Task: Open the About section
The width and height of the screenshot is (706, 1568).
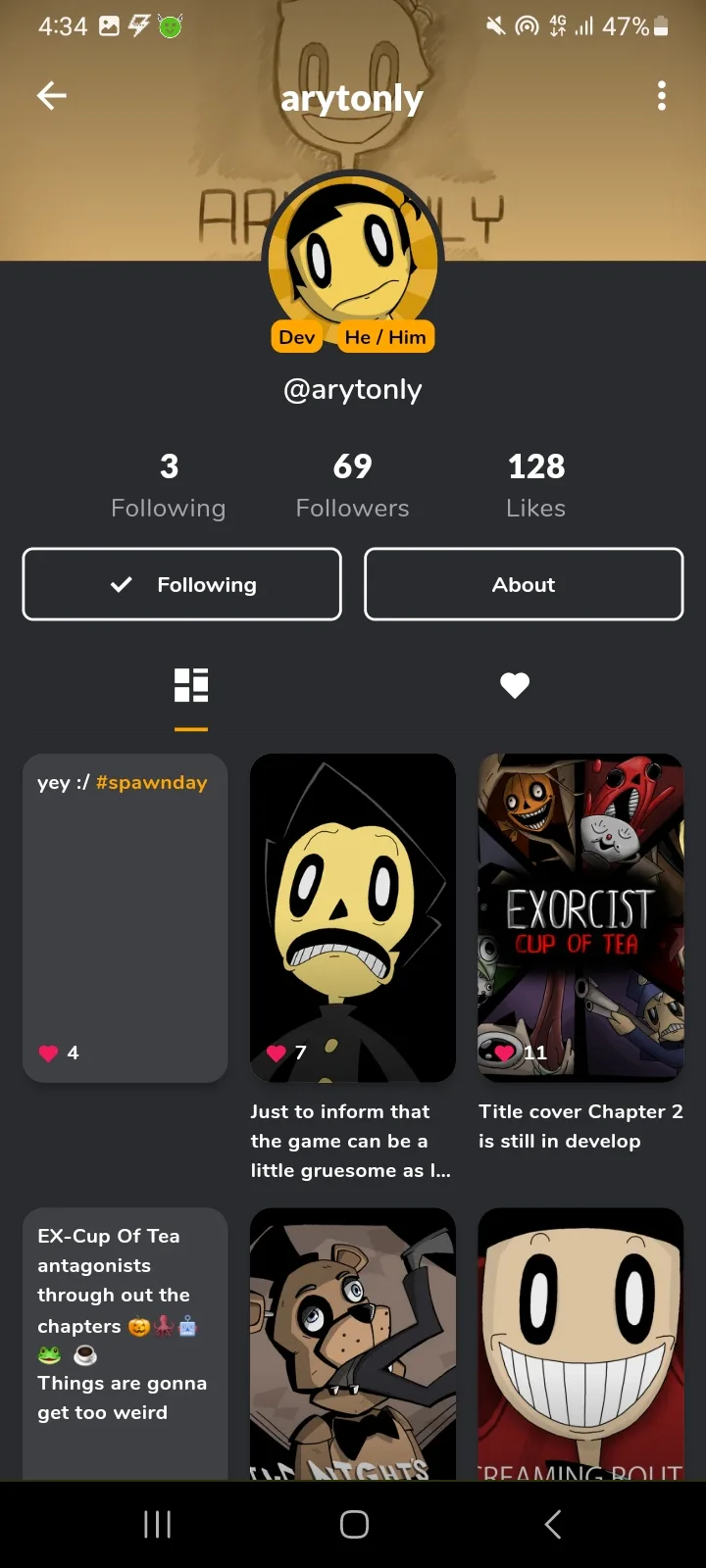Action: tap(524, 584)
